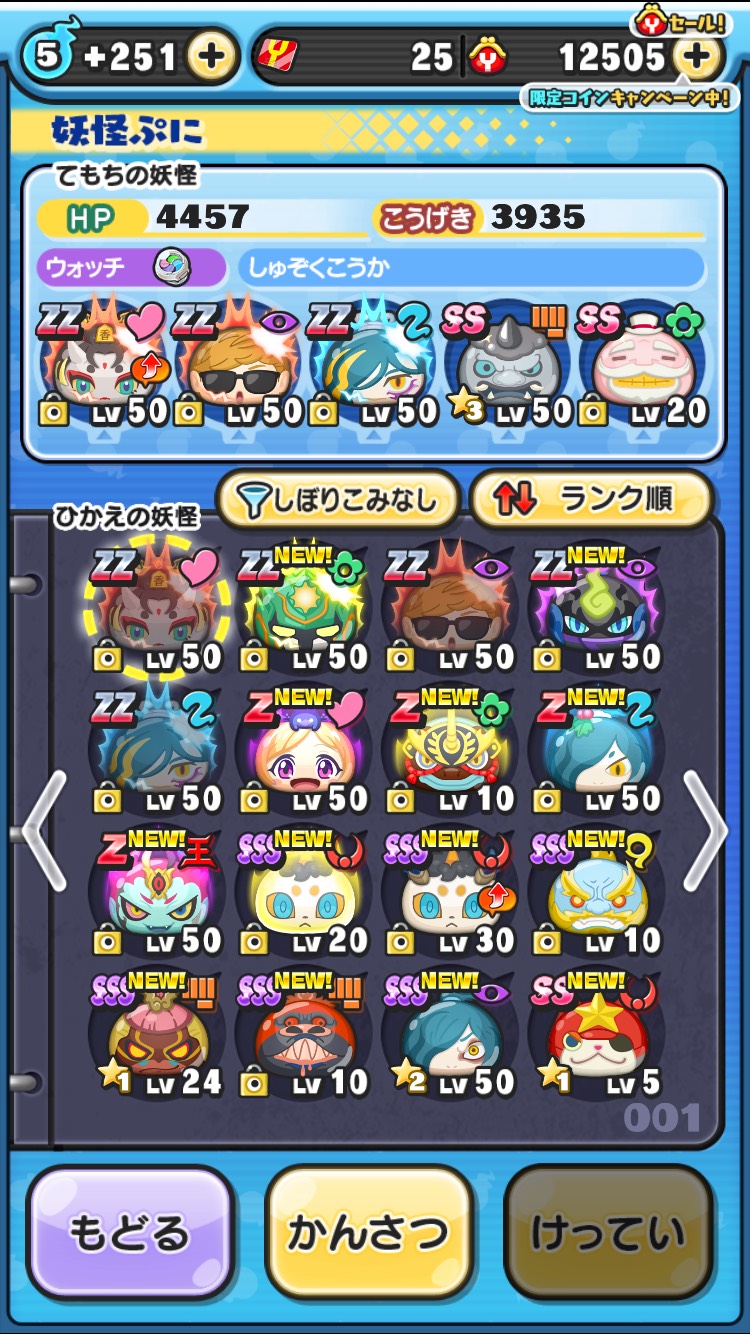This screenshot has width=750, height=1334.
Task: Confirm with the けってい button
Action: click(x=608, y=1232)
